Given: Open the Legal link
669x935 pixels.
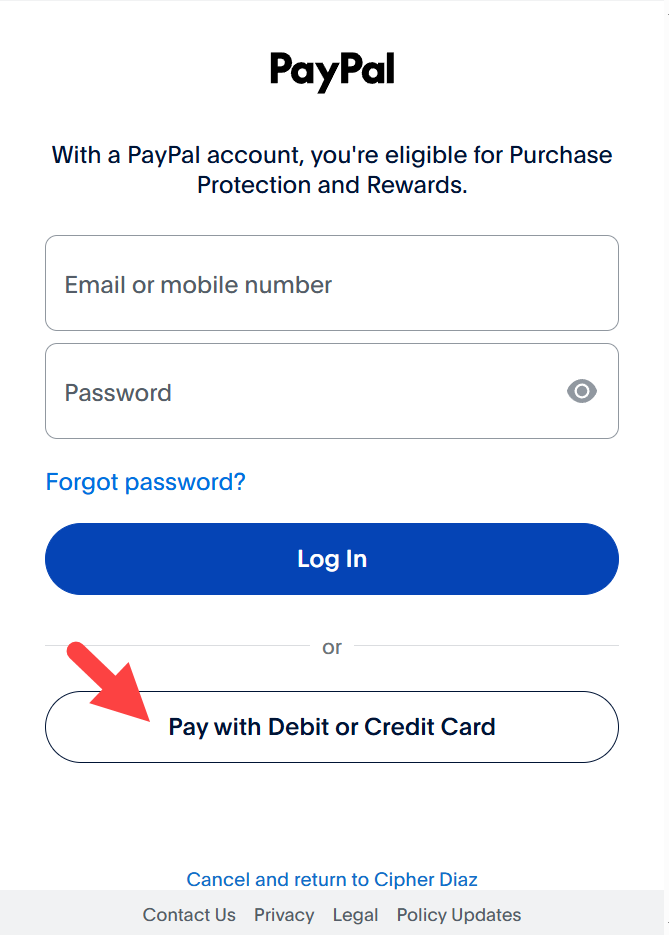Looking at the screenshot, I should tap(355, 915).
